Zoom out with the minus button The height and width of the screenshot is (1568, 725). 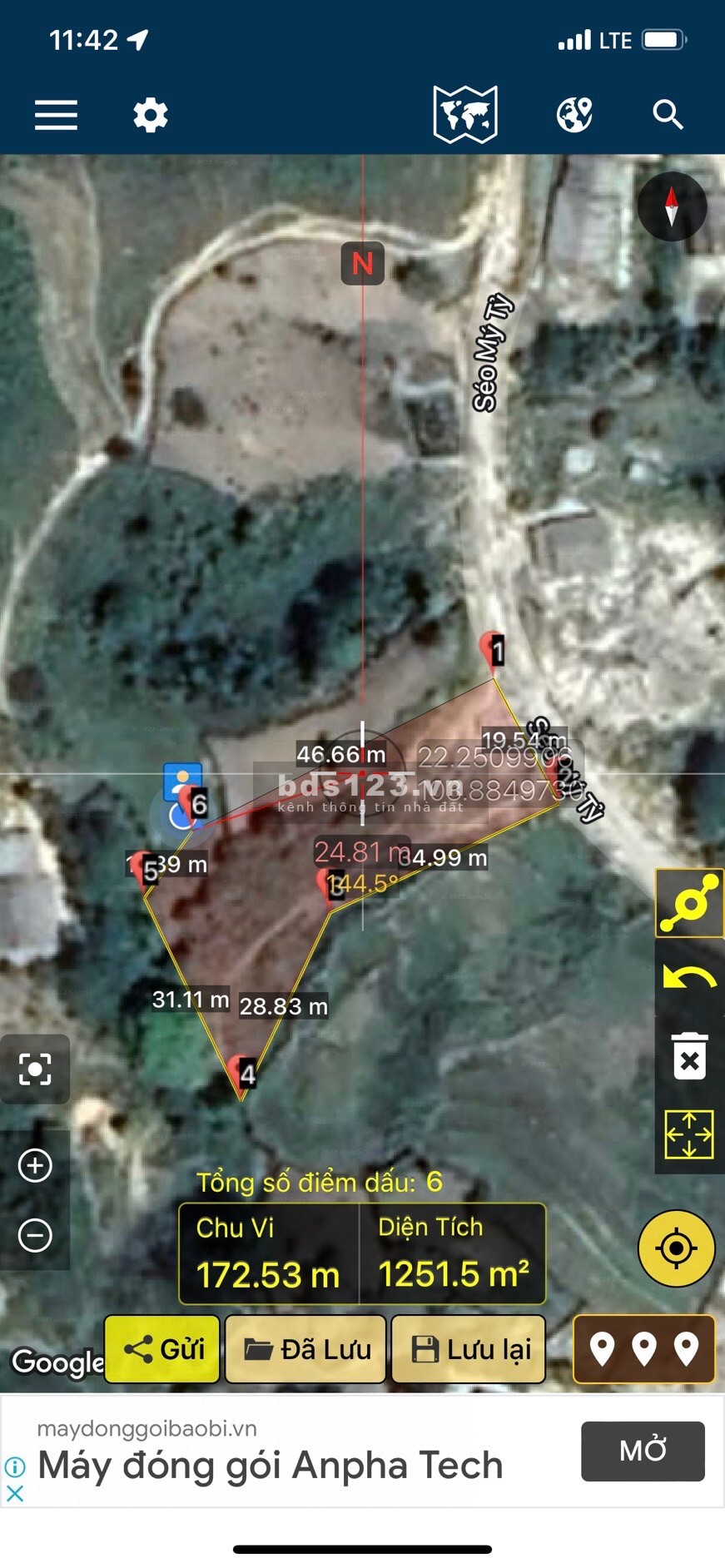coord(35,1235)
